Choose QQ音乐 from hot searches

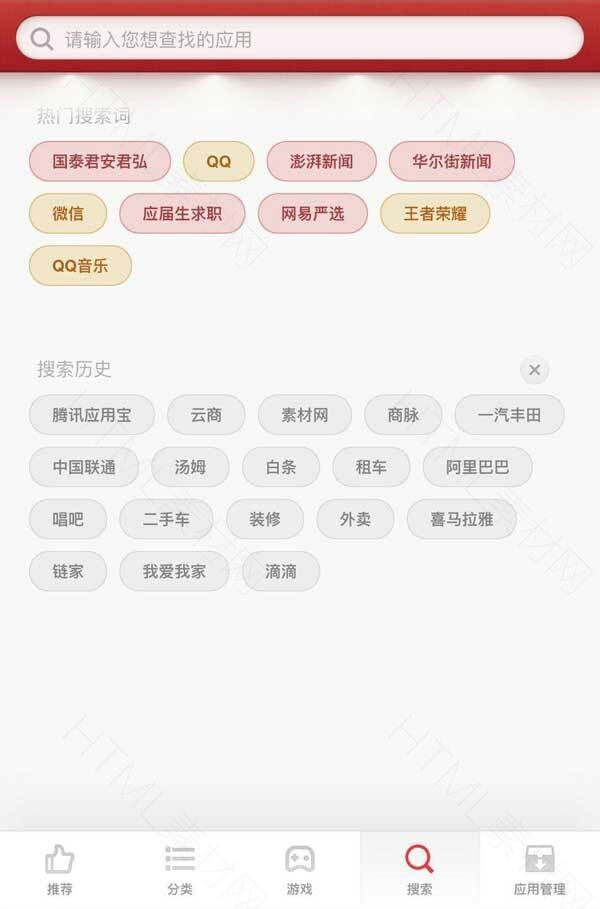(x=80, y=266)
